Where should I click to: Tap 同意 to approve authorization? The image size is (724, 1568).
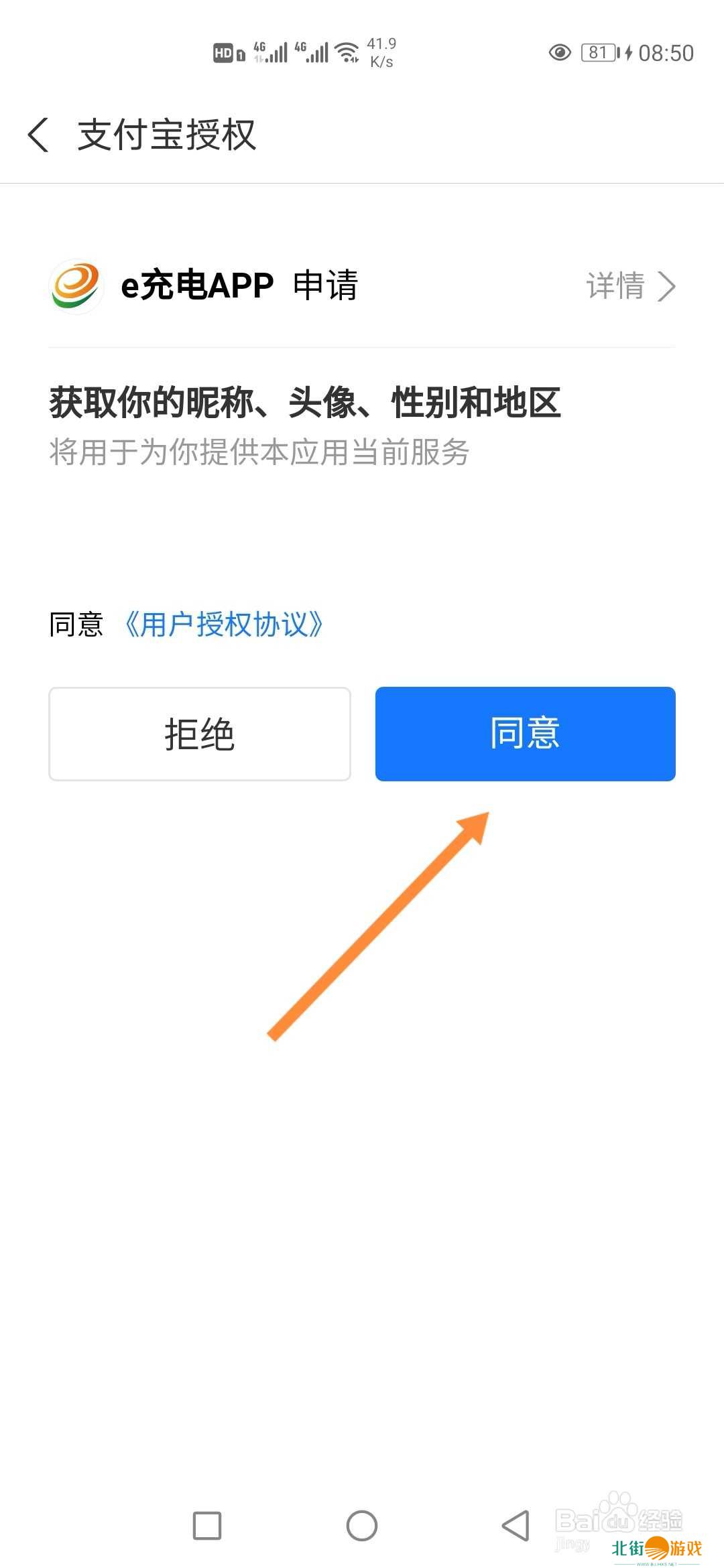525,734
